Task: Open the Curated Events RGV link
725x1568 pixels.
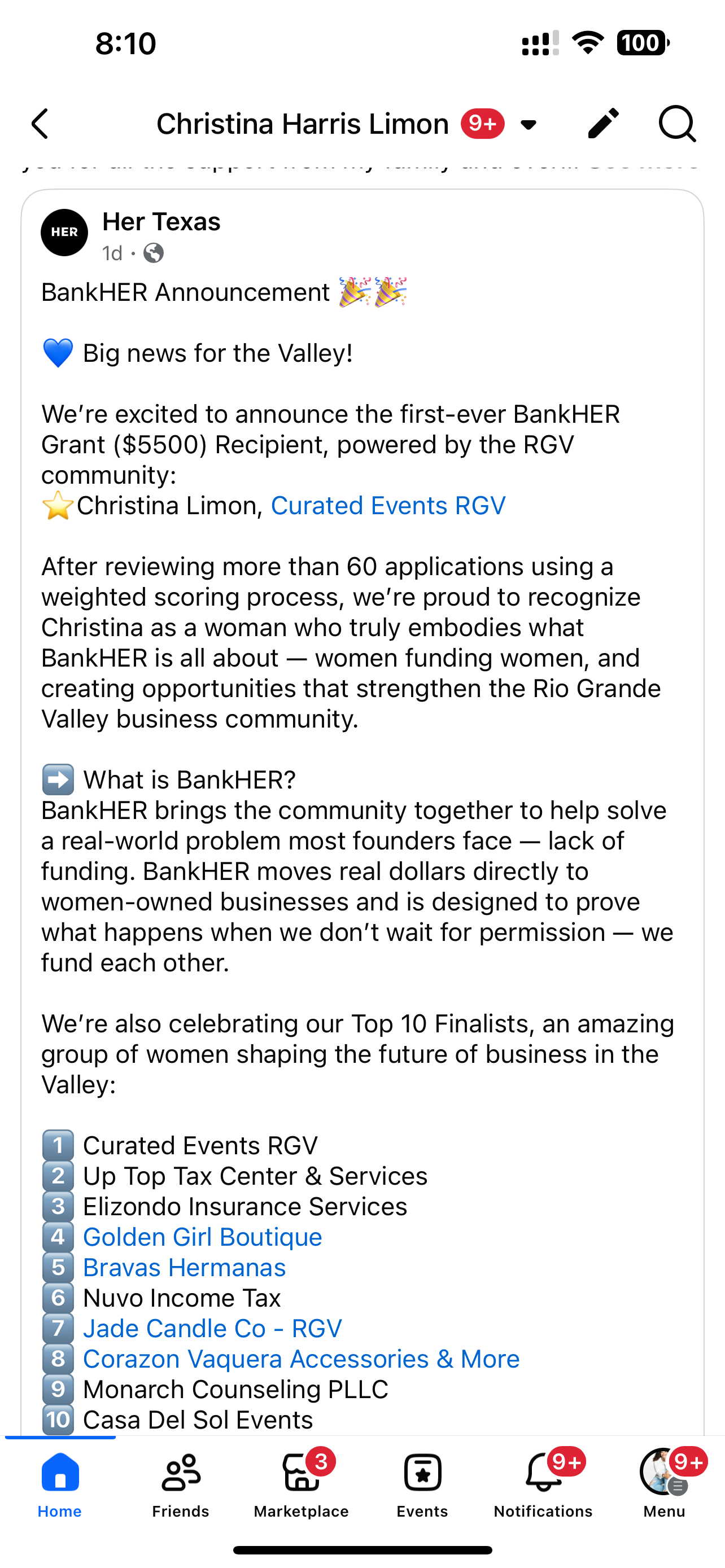Action: pyautogui.click(x=388, y=506)
